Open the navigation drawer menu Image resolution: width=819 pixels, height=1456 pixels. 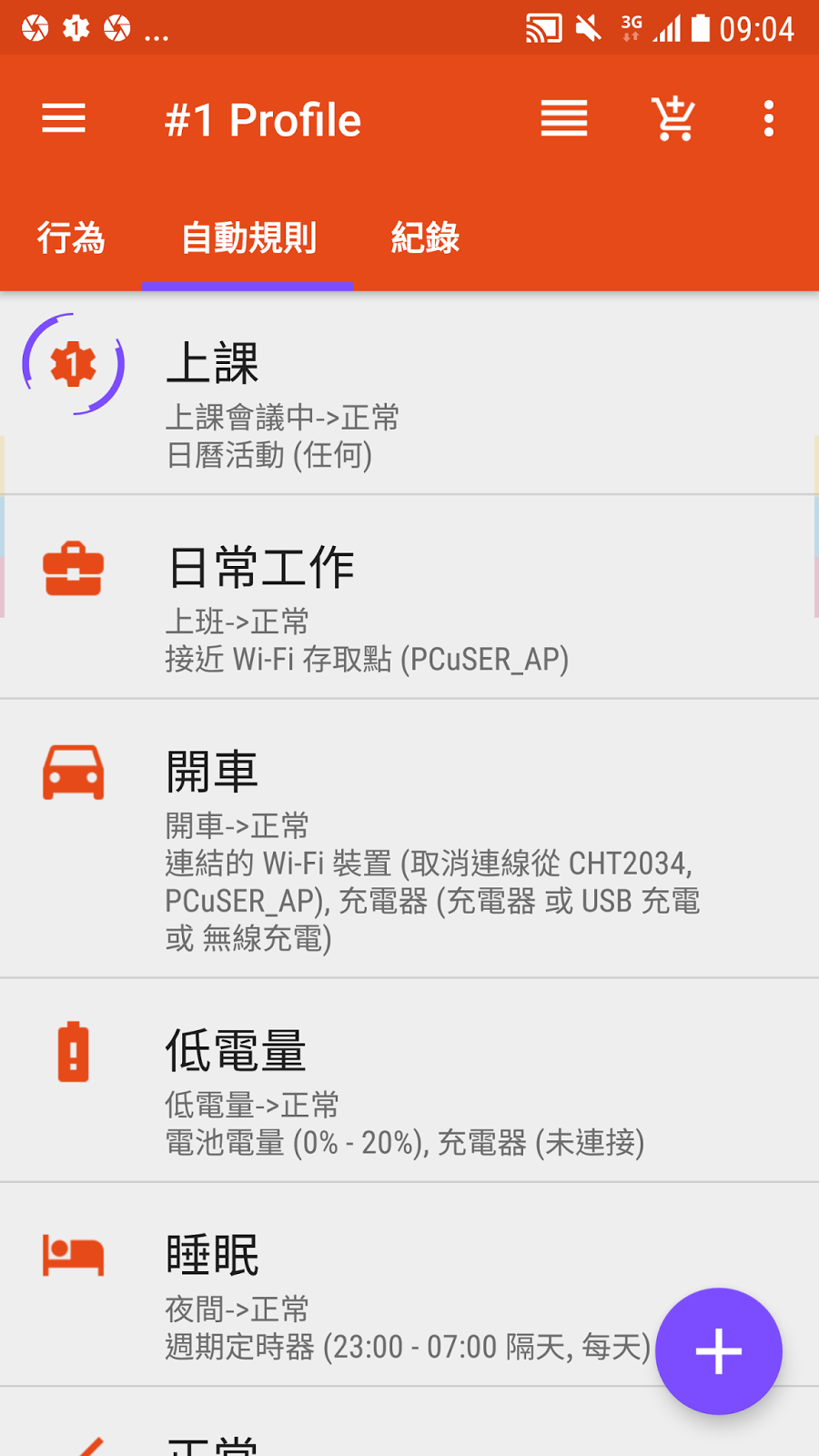coord(64,119)
